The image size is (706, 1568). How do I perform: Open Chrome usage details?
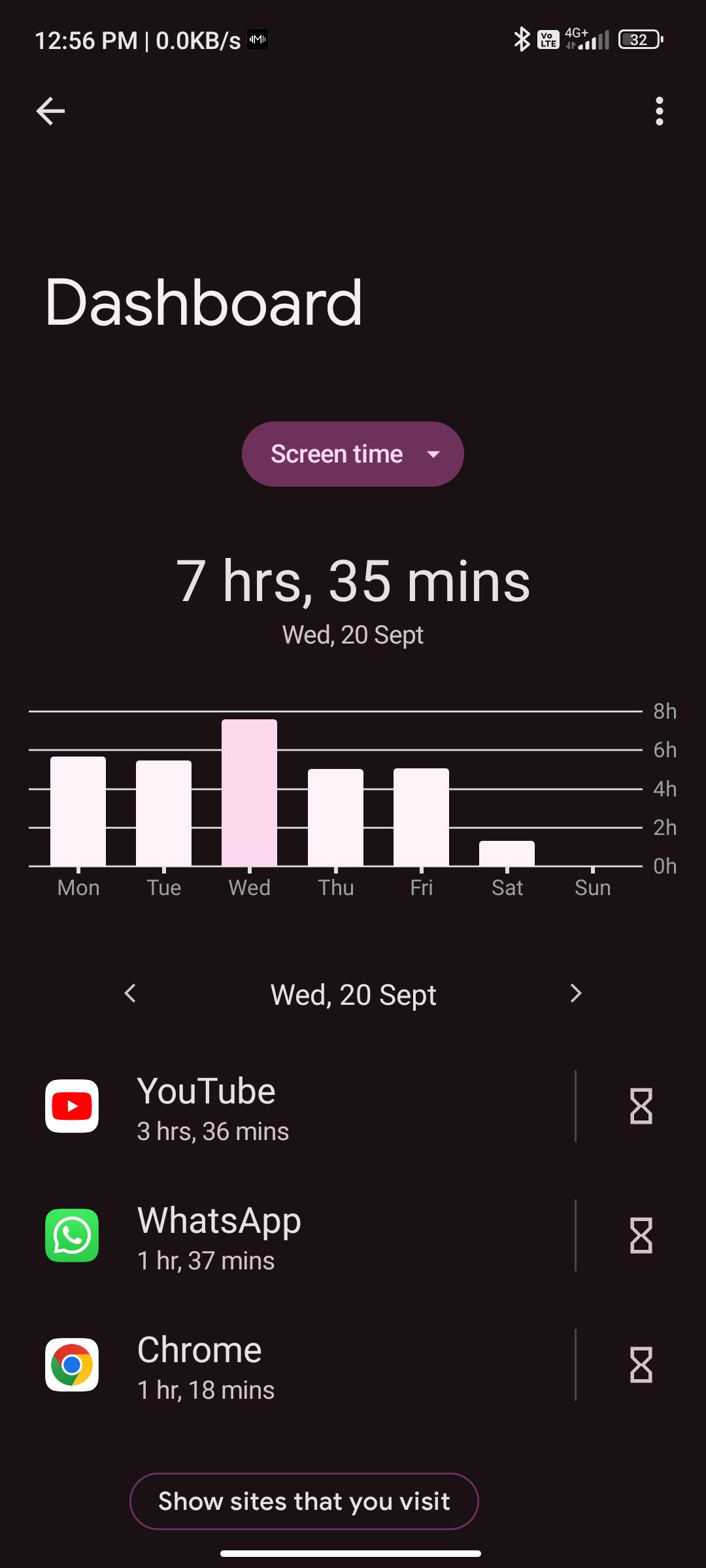294,1365
